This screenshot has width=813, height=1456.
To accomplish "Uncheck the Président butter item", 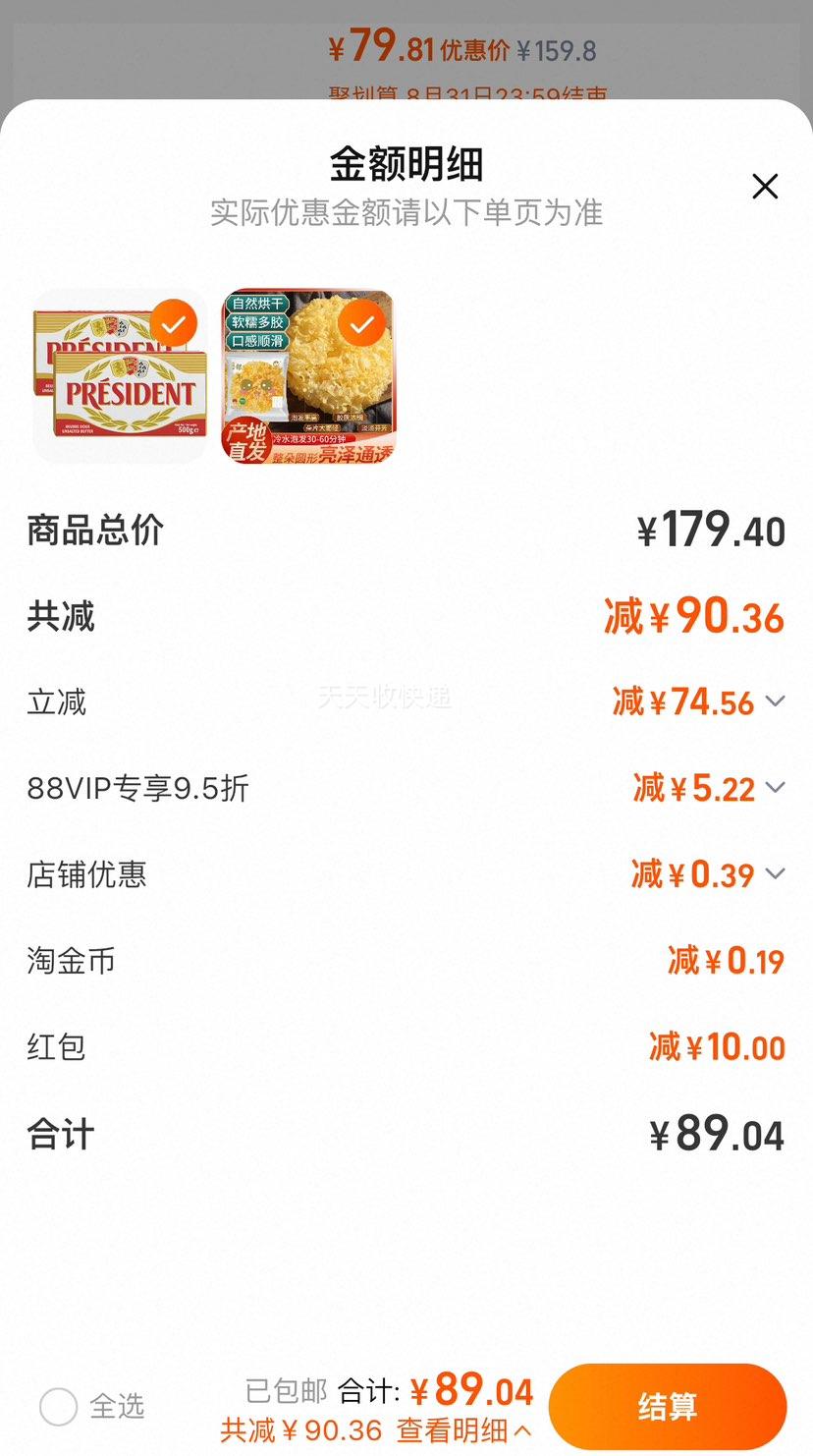I will 174,324.
